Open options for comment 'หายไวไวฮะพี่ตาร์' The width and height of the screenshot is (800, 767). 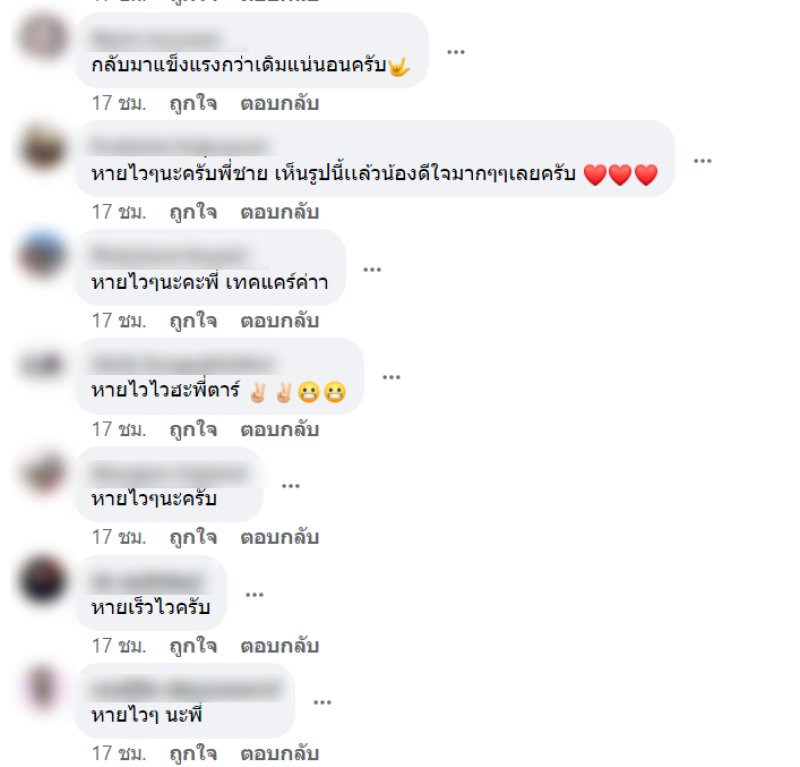[391, 377]
